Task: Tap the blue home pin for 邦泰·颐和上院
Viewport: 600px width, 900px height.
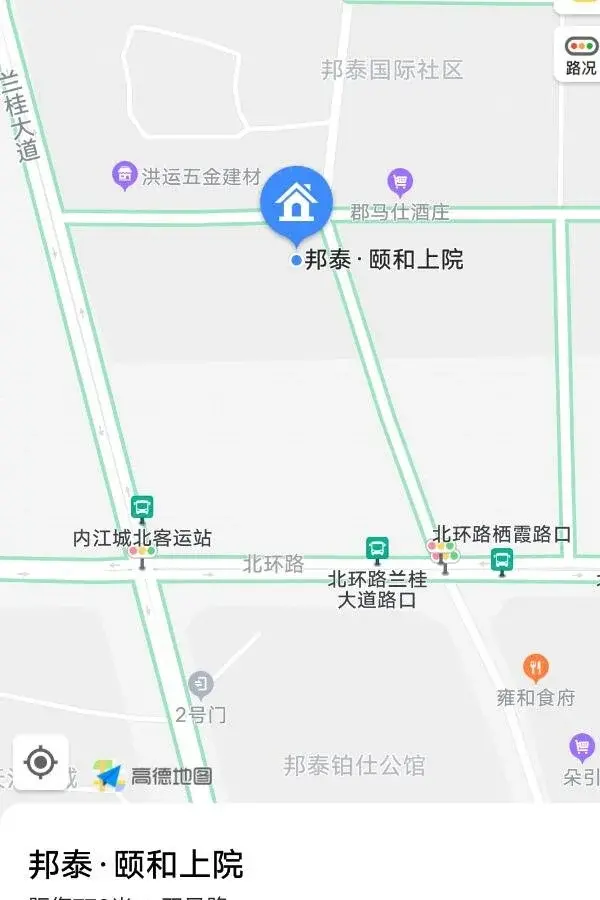Action: (296, 202)
